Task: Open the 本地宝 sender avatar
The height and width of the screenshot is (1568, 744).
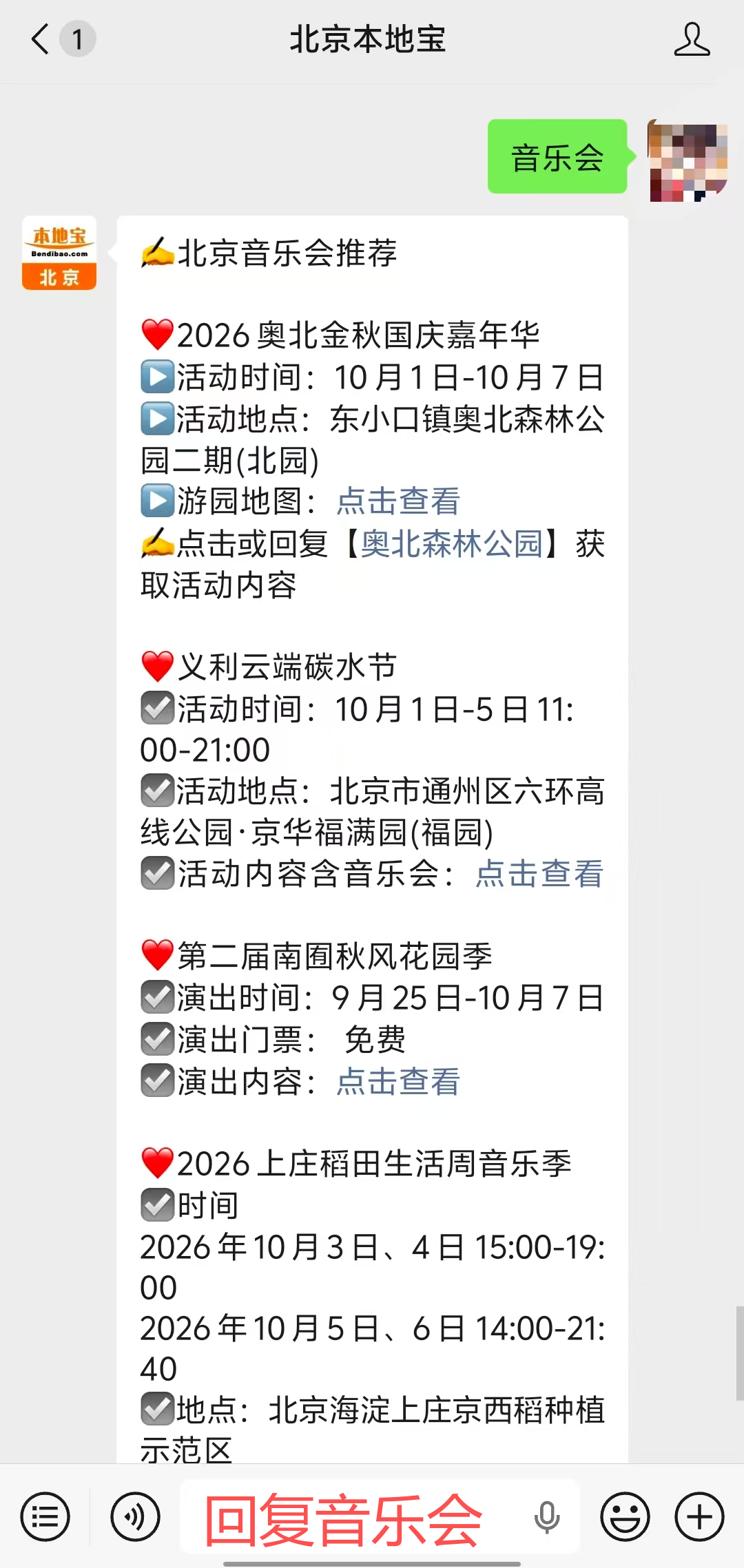Action: [x=59, y=253]
